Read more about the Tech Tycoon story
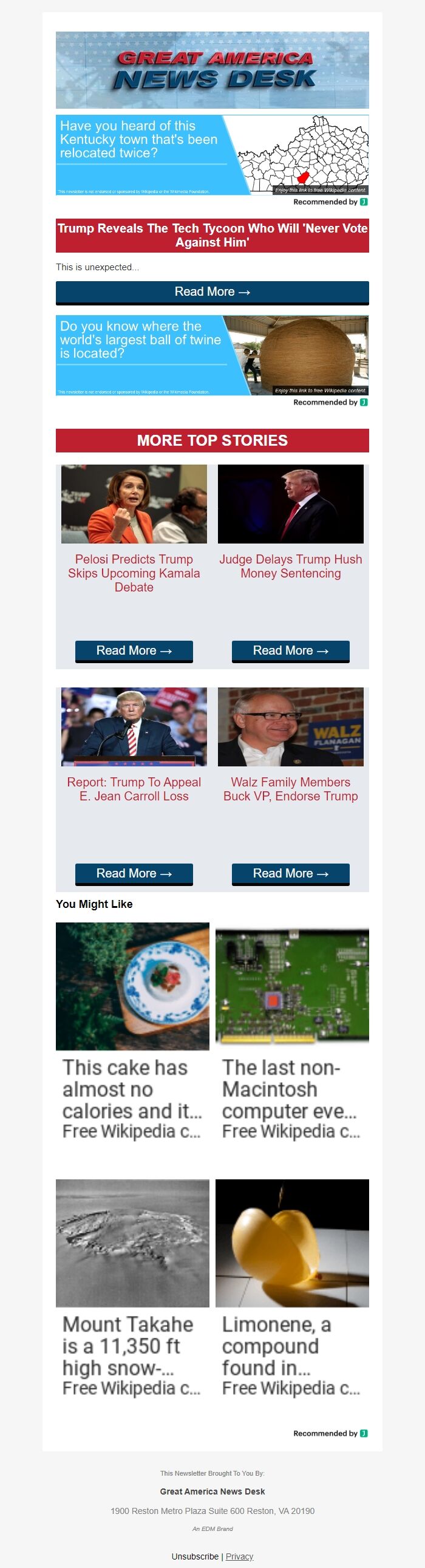Screen dimensions: 425x1568 212,292
